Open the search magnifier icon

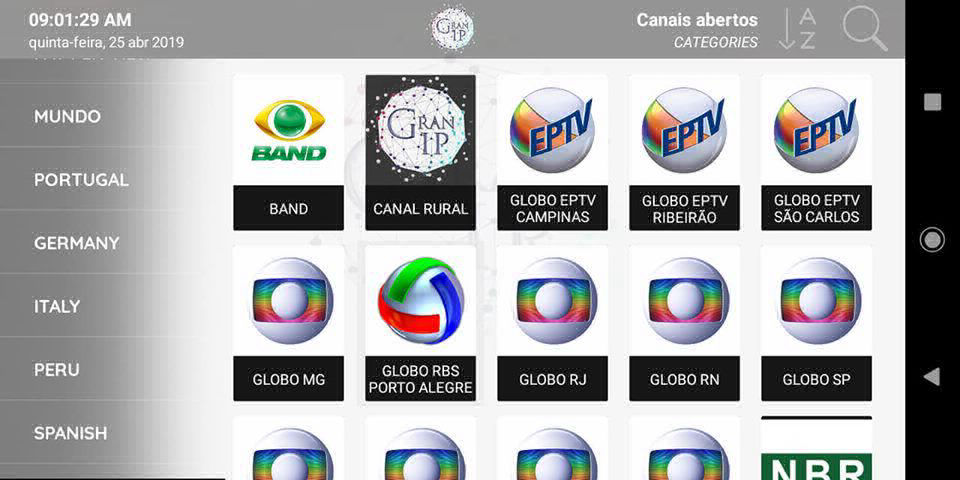click(864, 28)
